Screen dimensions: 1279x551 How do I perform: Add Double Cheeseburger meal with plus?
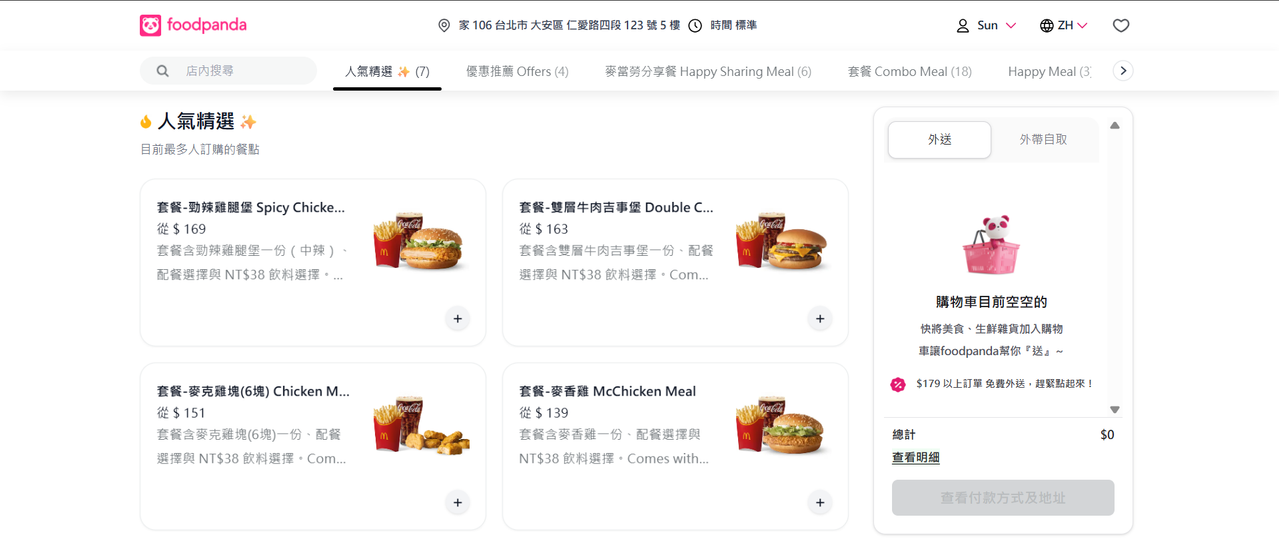(820, 319)
